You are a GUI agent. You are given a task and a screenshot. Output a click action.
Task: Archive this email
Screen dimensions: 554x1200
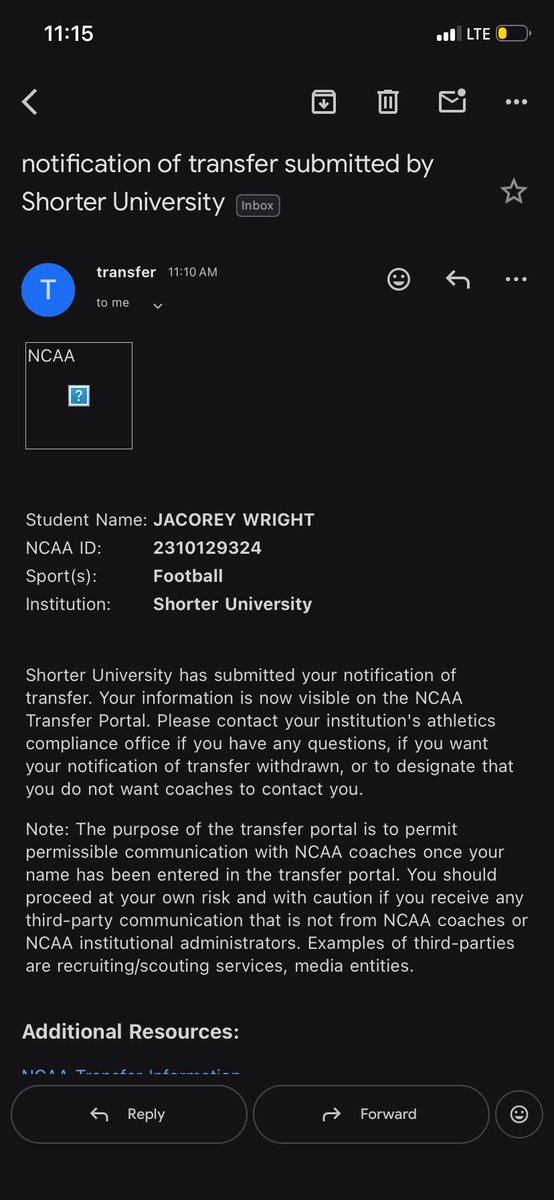pyautogui.click(x=323, y=101)
